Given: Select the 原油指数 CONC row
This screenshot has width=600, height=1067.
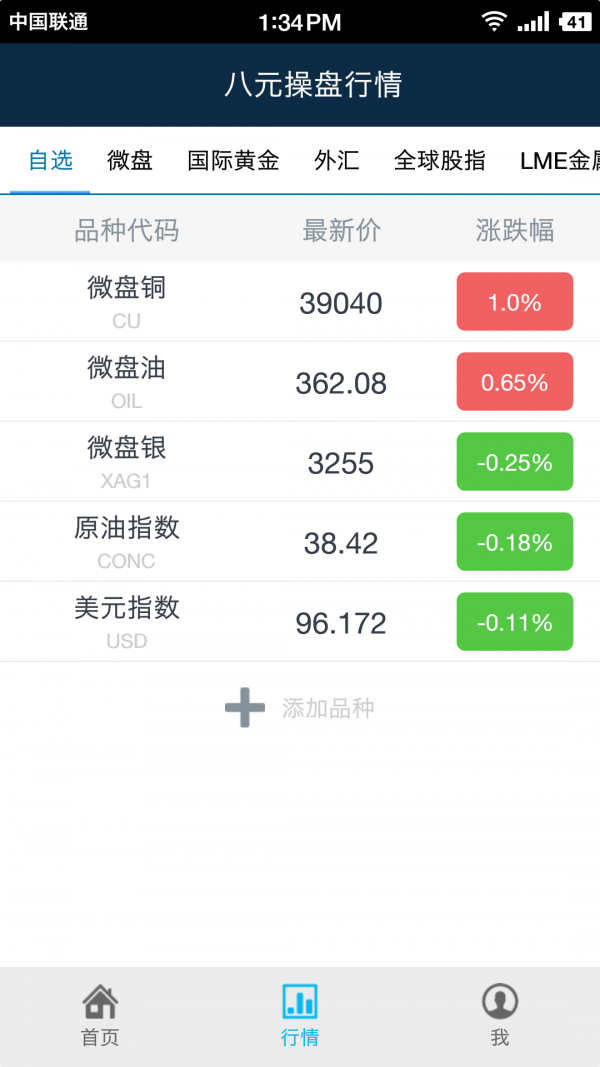Looking at the screenshot, I should pyautogui.click(x=300, y=542).
